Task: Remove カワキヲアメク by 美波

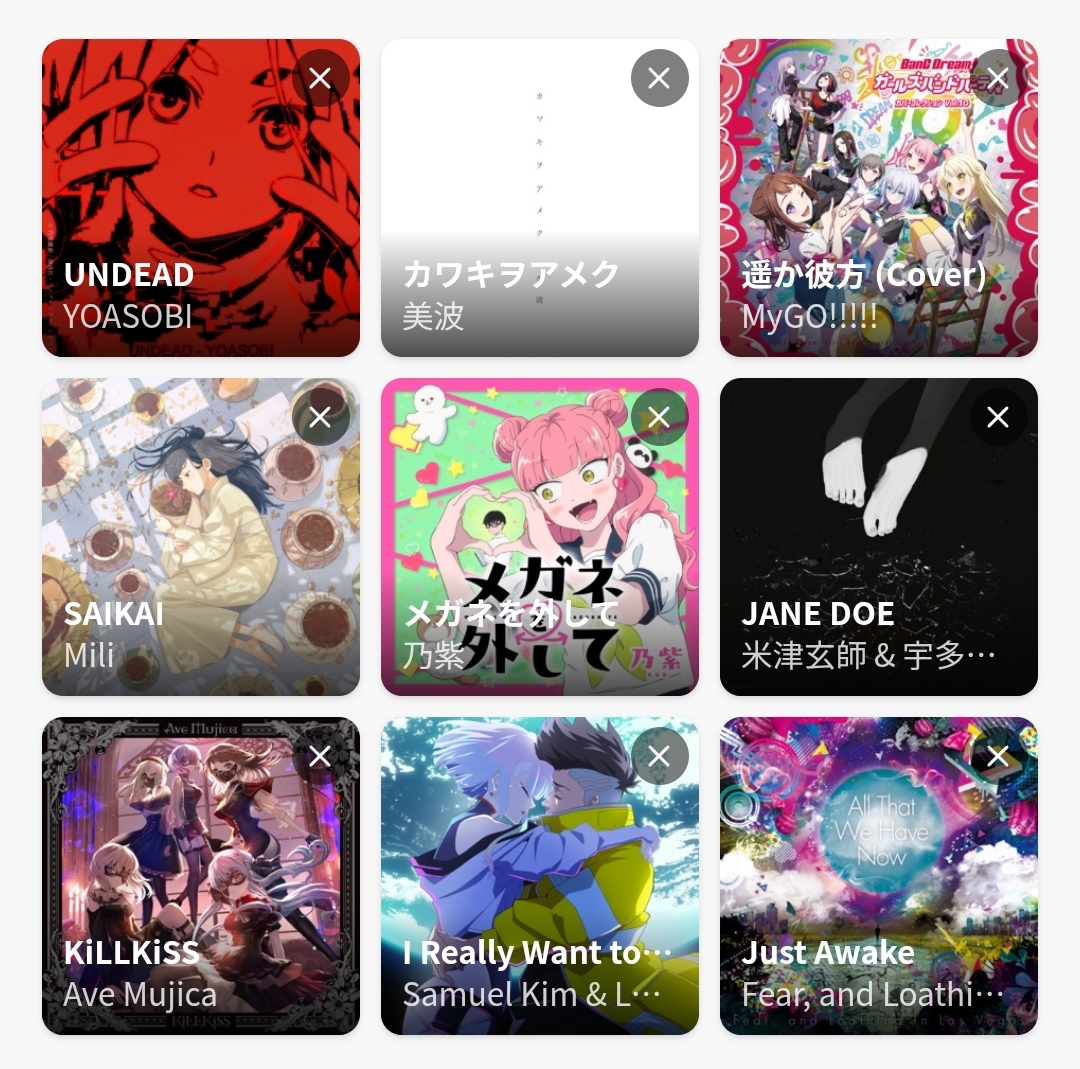Action: tap(659, 78)
